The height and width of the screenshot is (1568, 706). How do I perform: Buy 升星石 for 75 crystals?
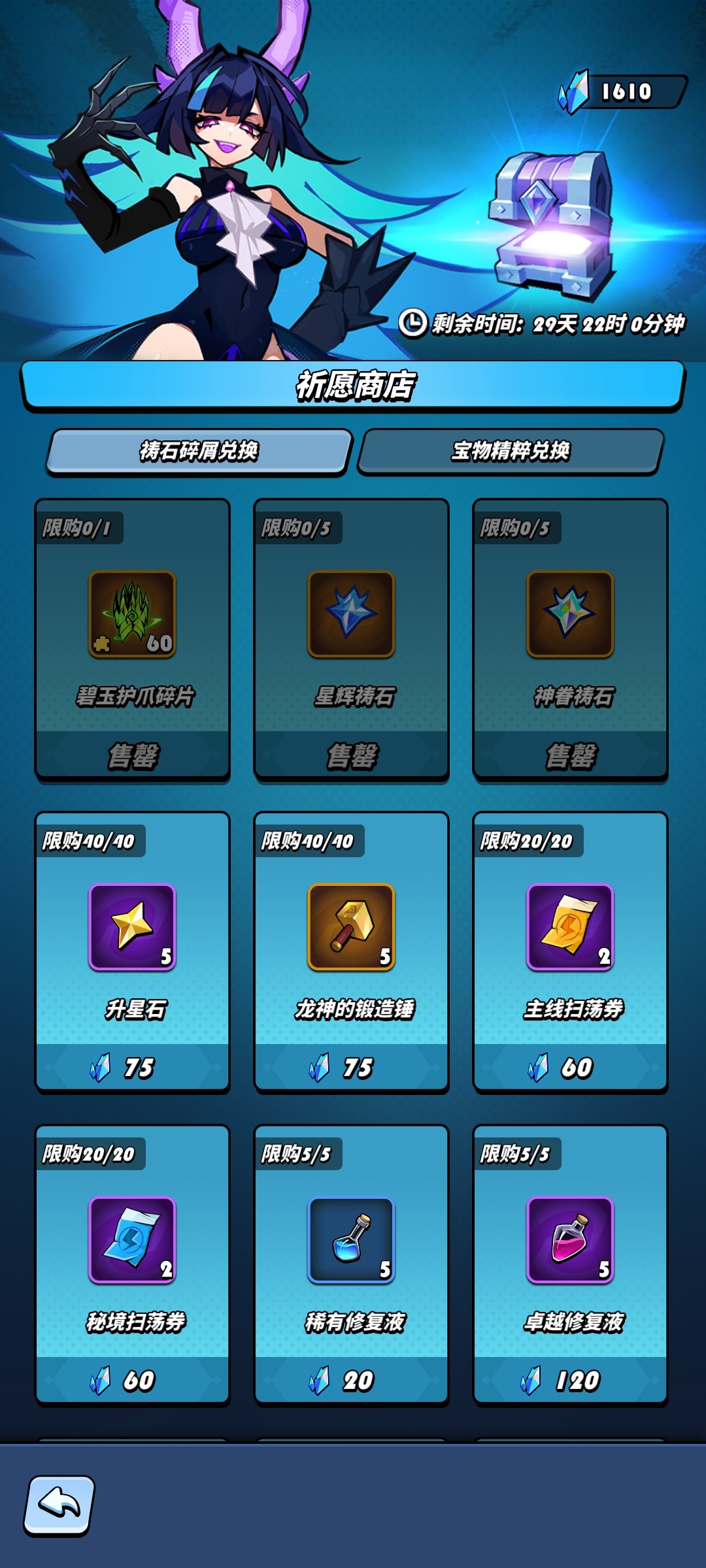[x=133, y=1067]
